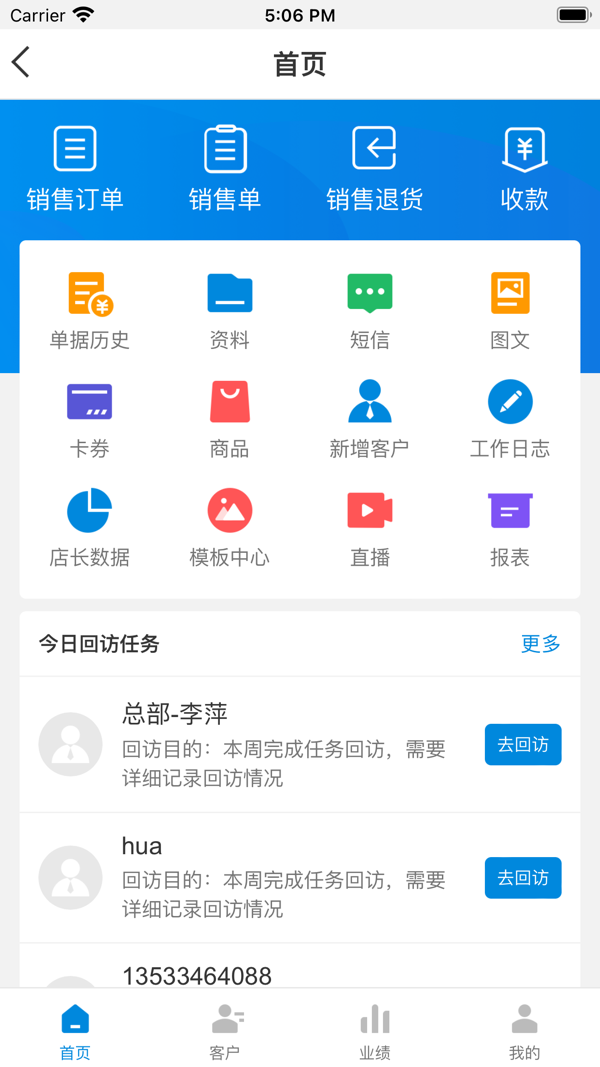Open 销售退货 shortcut
The image size is (600, 1067).
pyautogui.click(x=375, y=168)
